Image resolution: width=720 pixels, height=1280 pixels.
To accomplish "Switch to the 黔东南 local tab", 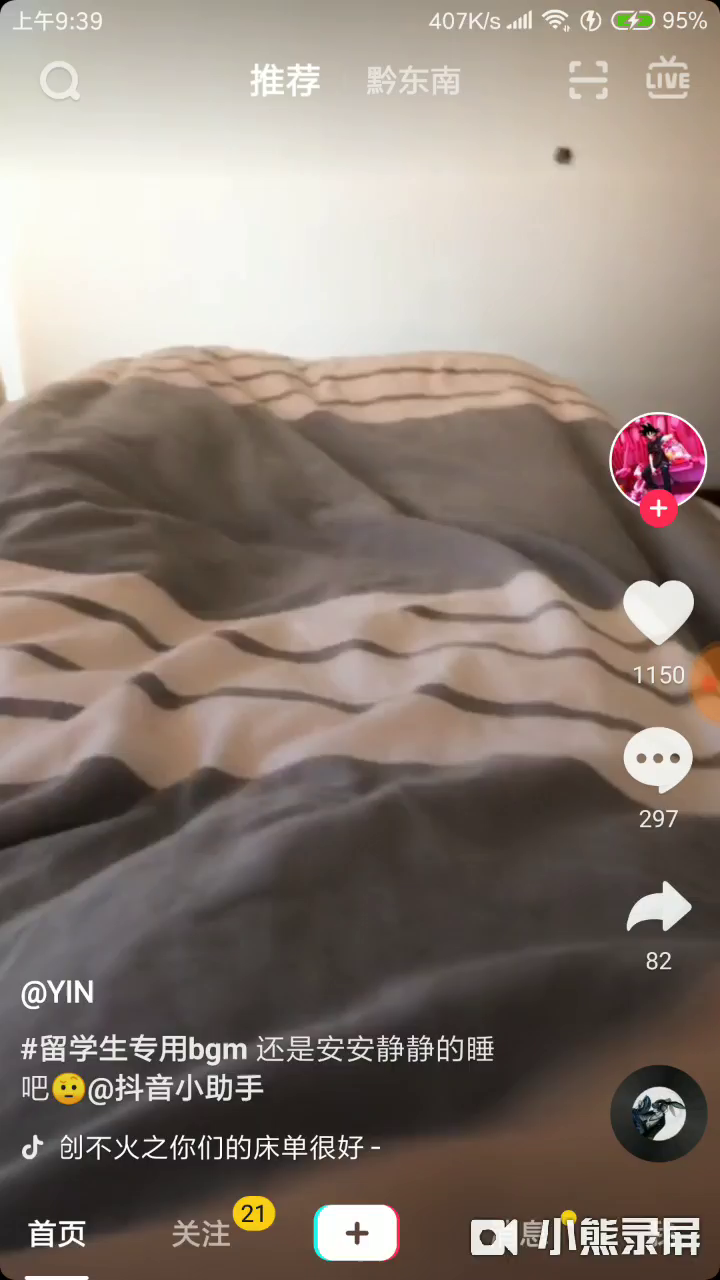I will [x=413, y=81].
